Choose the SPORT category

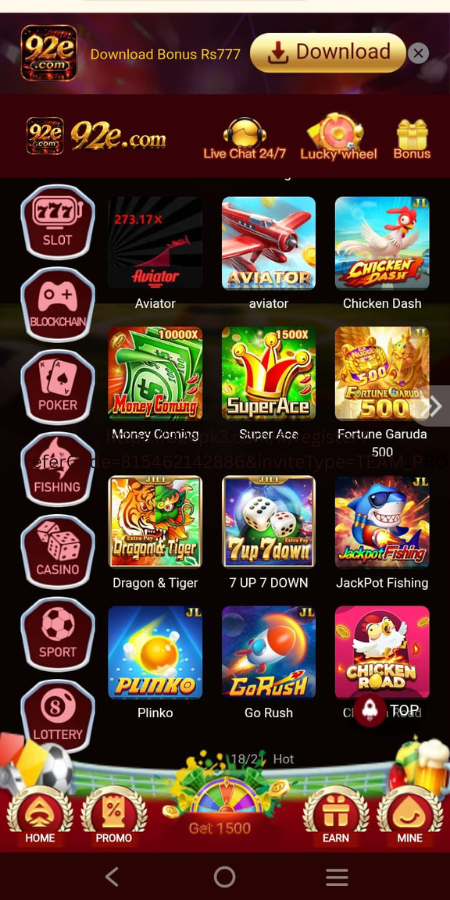tap(57, 635)
